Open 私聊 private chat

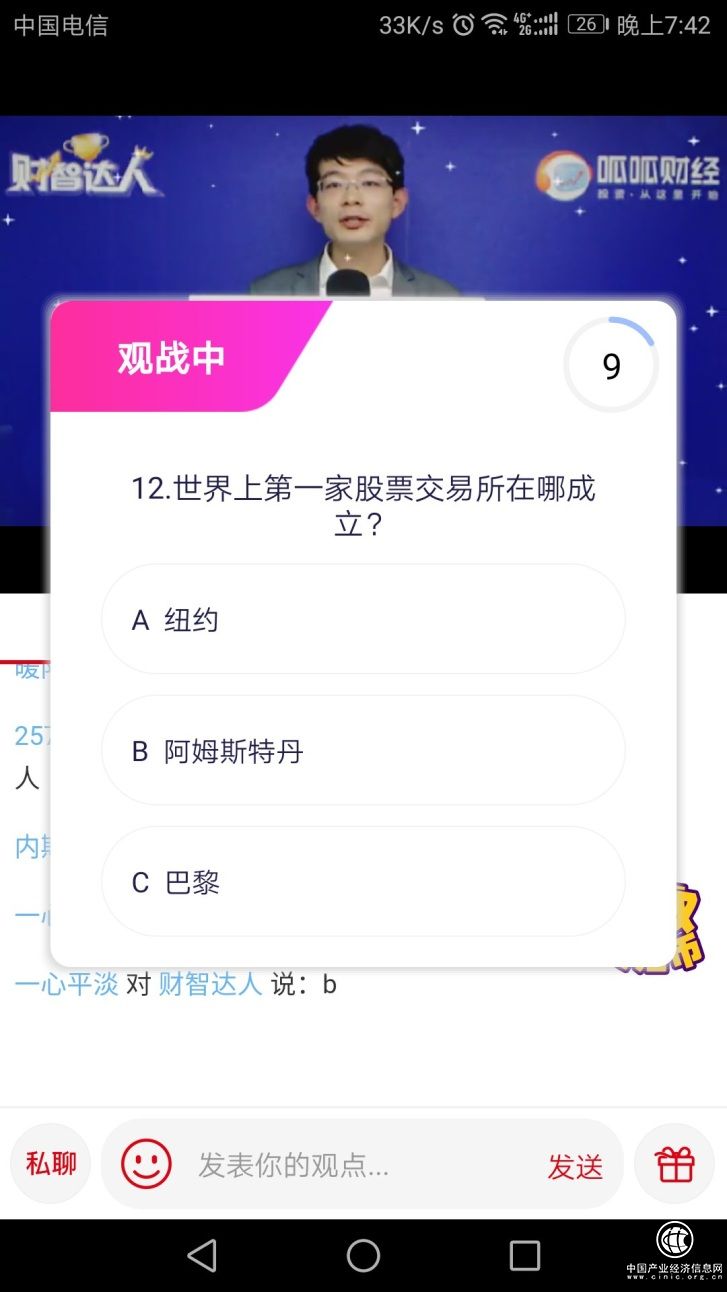coord(51,1164)
